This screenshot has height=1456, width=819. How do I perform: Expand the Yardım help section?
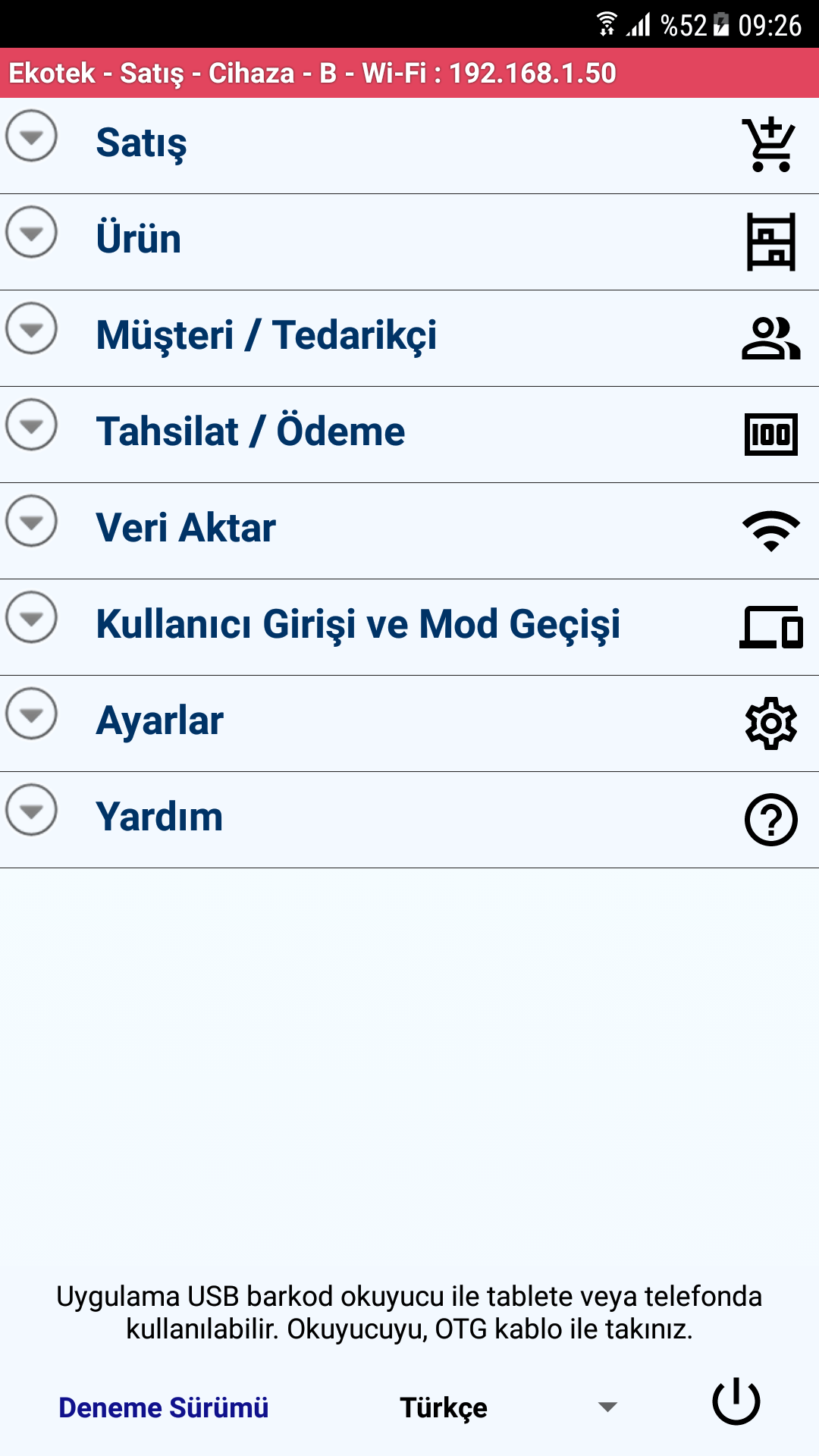pyautogui.click(x=32, y=811)
